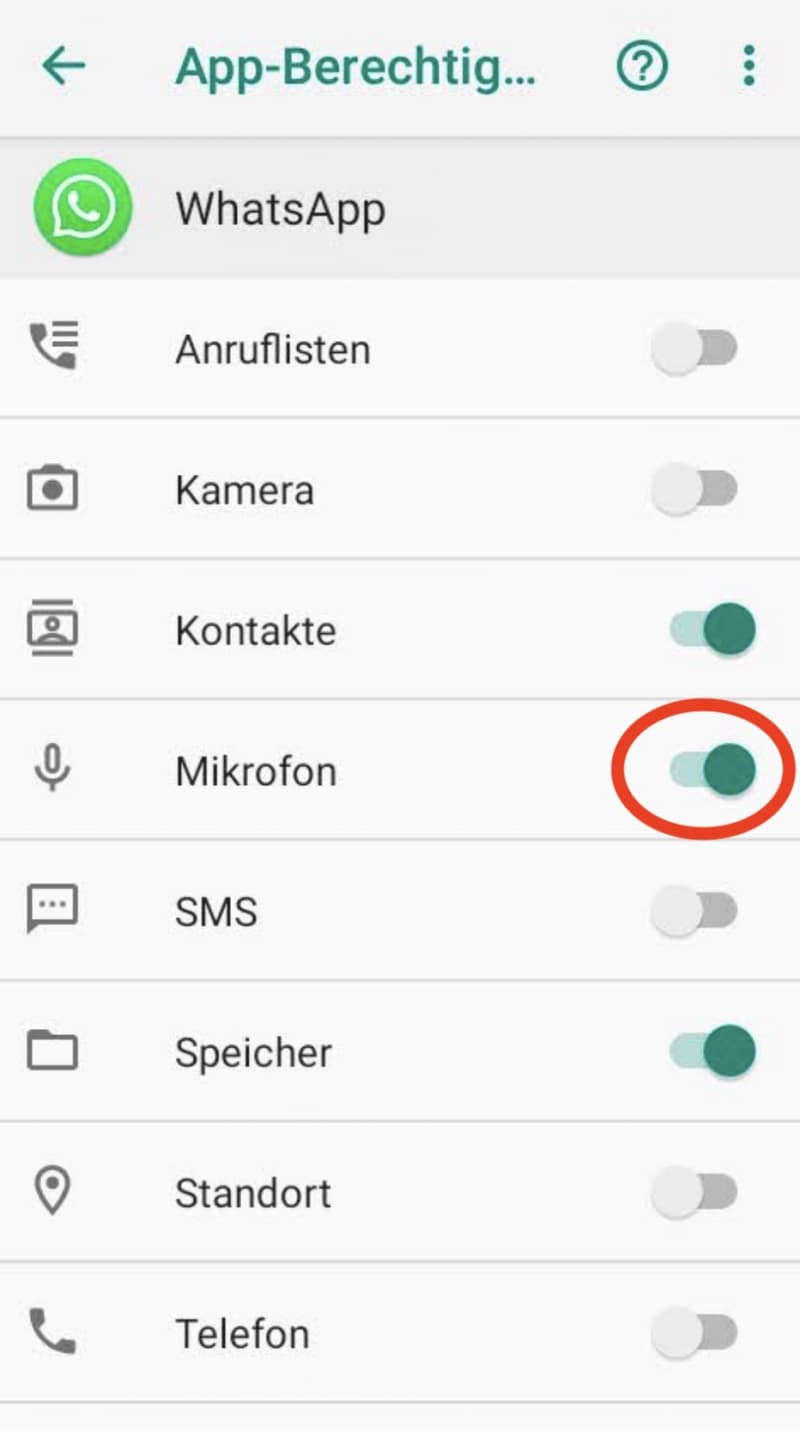Open the three-dot overflow menu
The width and height of the screenshot is (800, 1431).
click(749, 67)
